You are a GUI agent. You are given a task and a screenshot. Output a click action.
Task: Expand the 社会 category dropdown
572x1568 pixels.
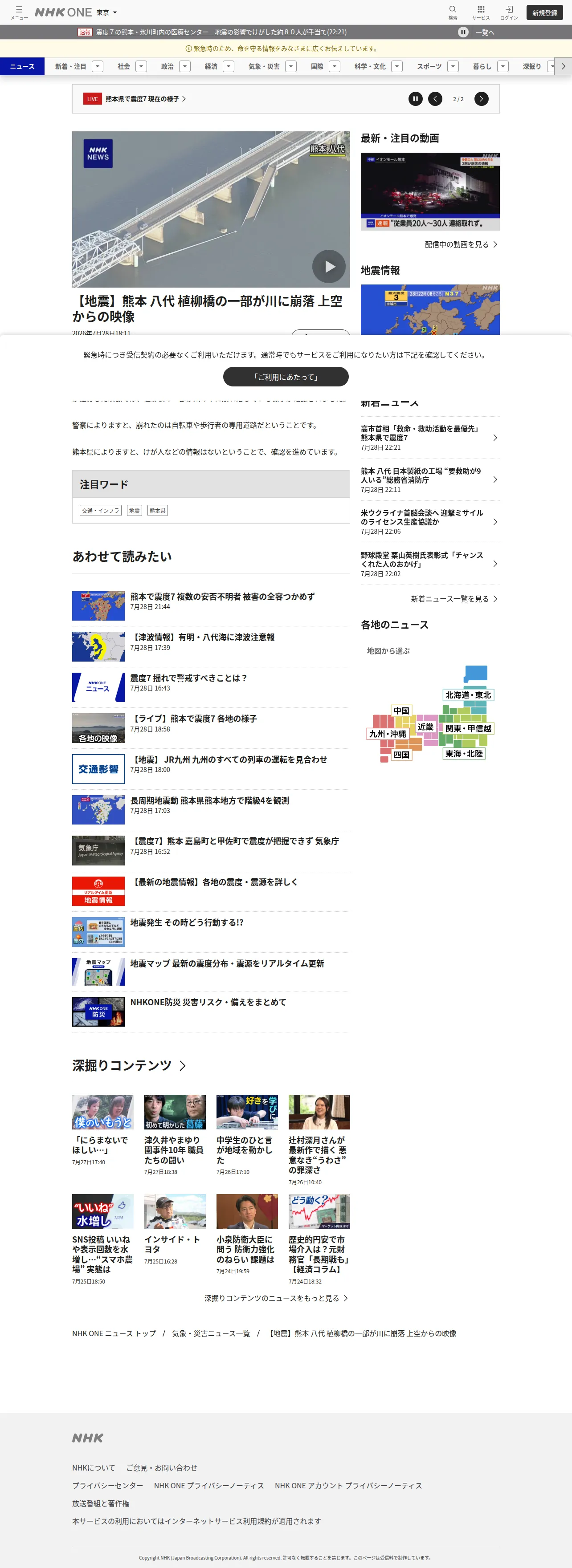pos(141,66)
